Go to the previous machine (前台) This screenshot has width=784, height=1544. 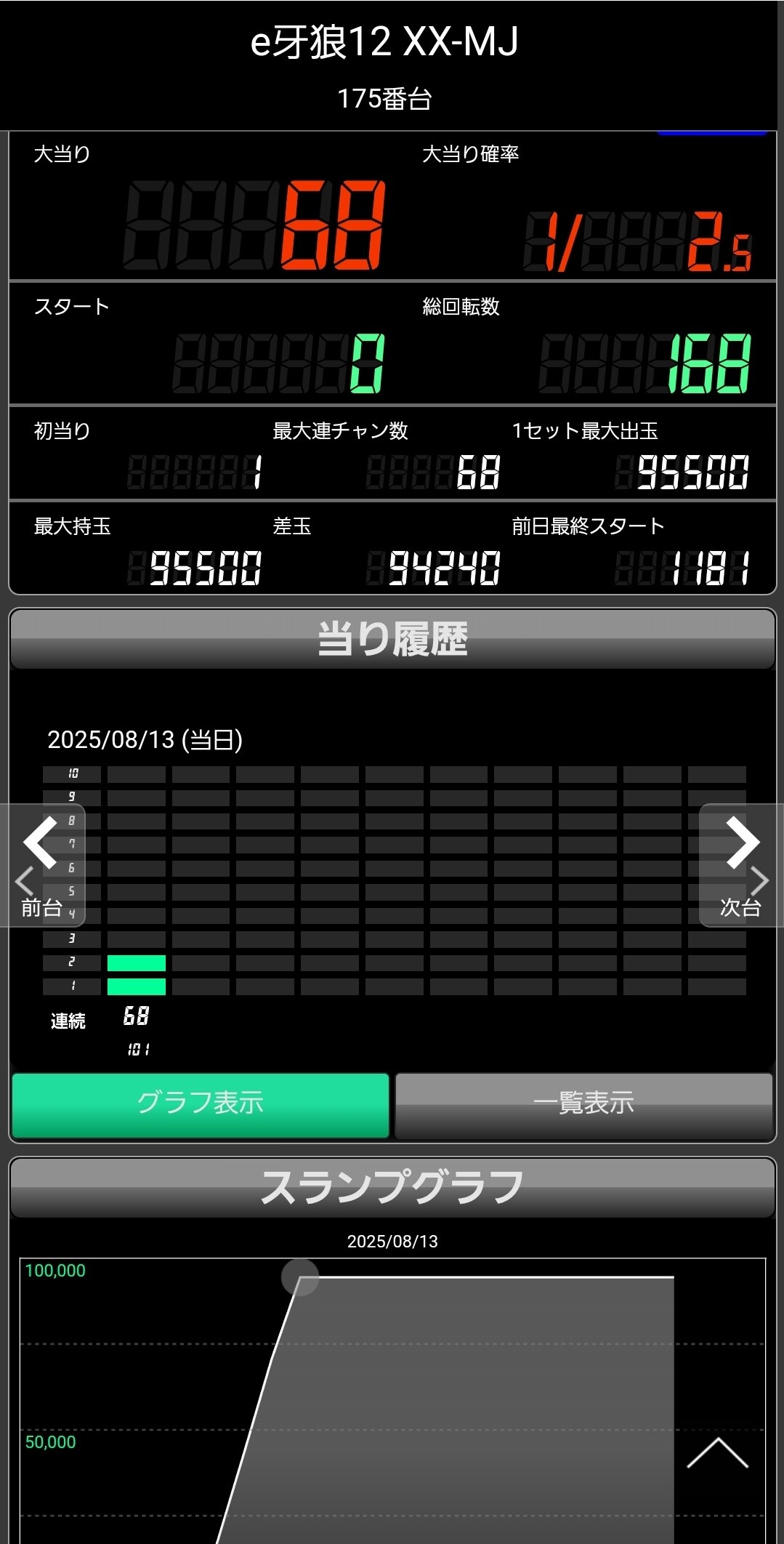click(x=41, y=865)
